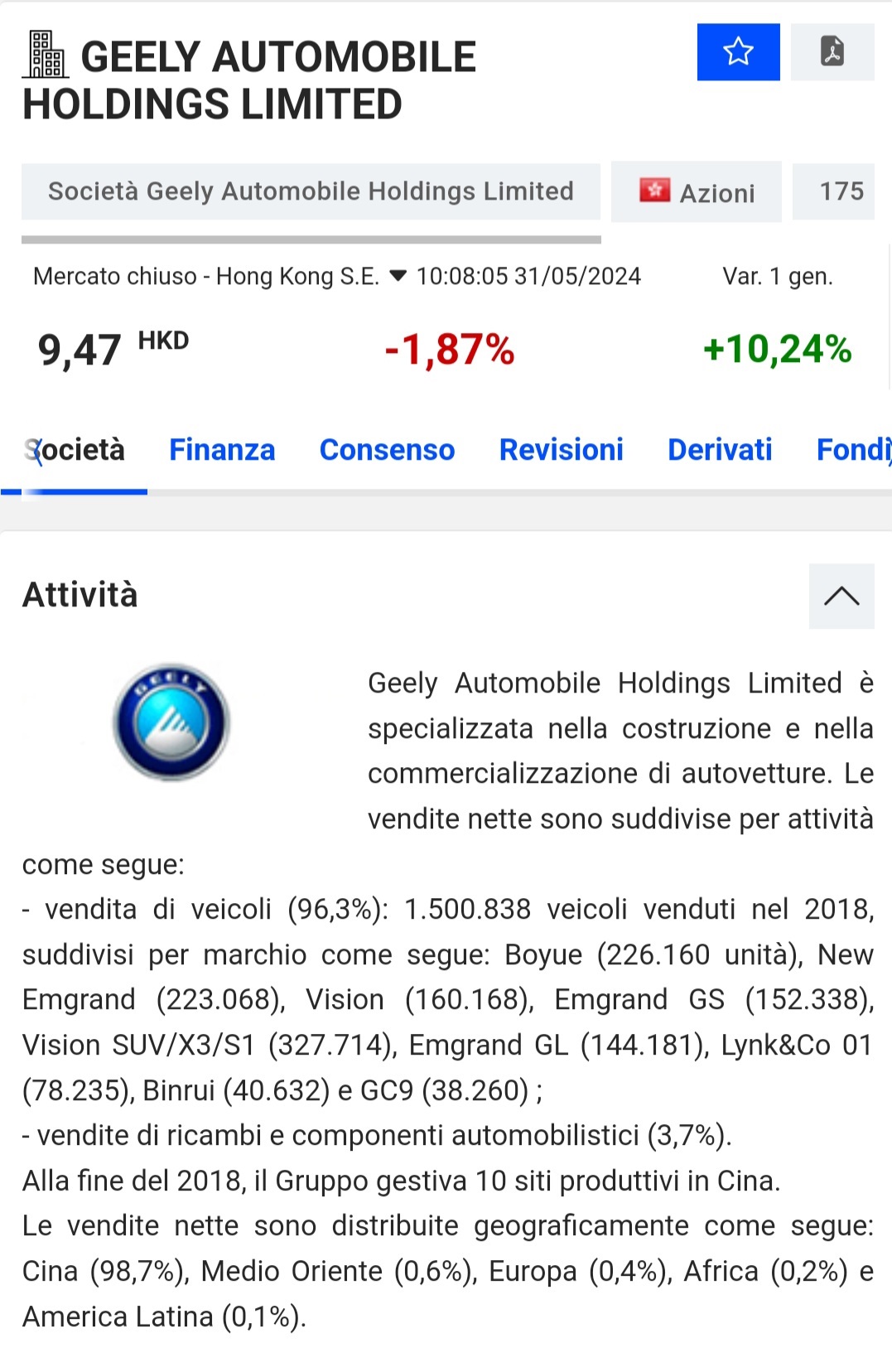This screenshot has height=1372, width=892.
Task: Switch to the Consenso tab
Action: [x=387, y=450]
